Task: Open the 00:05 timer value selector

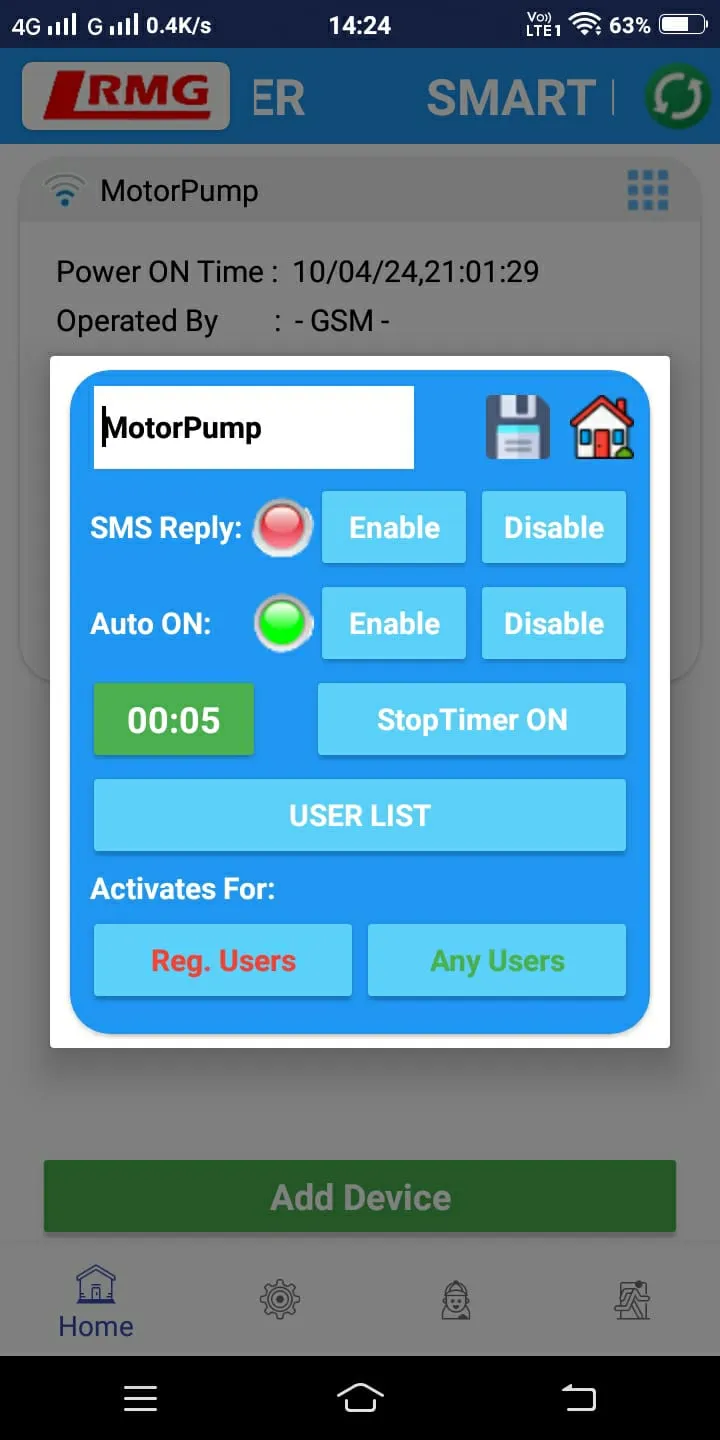Action: [x=173, y=719]
